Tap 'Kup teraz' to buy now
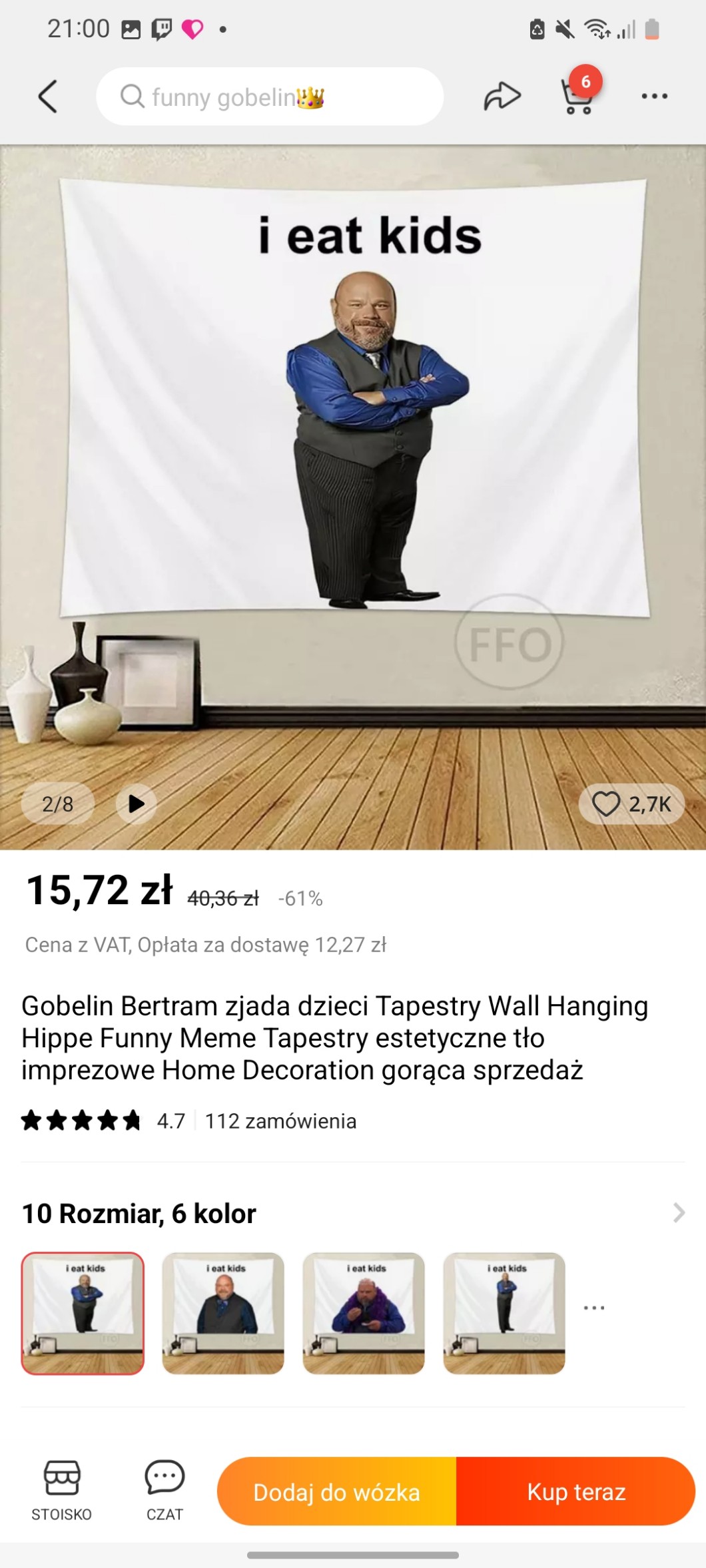 pos(576,1491)
